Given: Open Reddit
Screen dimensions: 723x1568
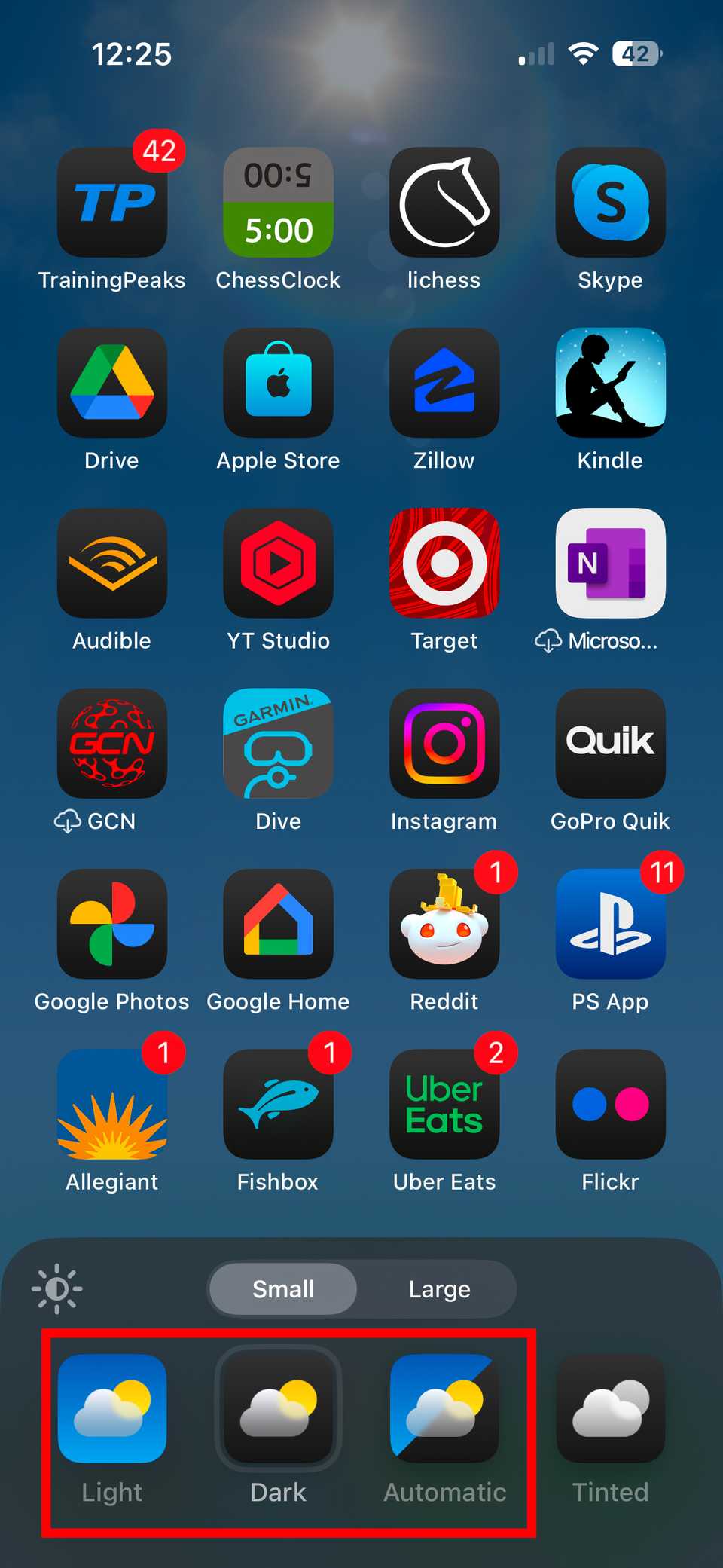Looking at the screenshot, I should click(x=444, y=924).
